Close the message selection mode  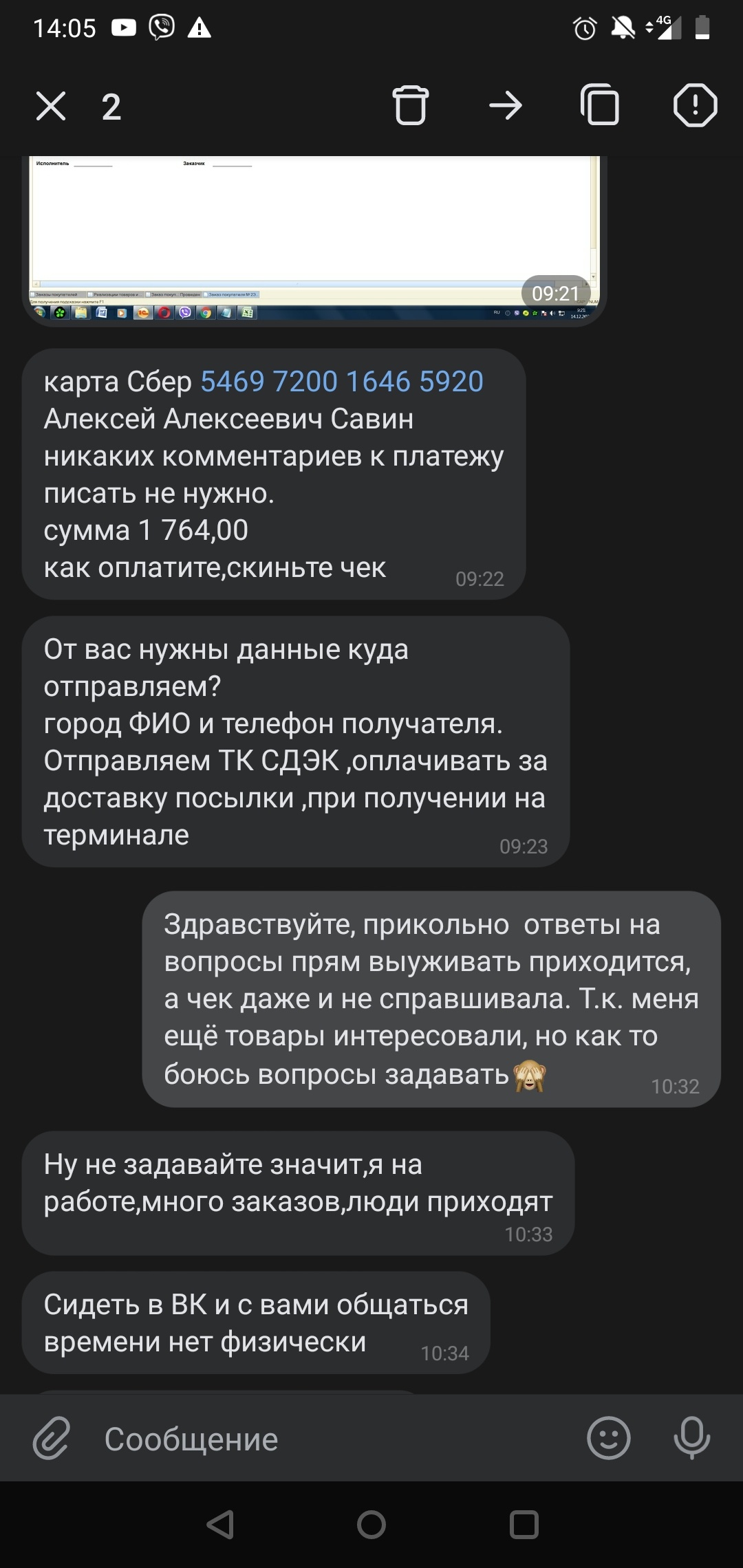(x=51, y=107)
